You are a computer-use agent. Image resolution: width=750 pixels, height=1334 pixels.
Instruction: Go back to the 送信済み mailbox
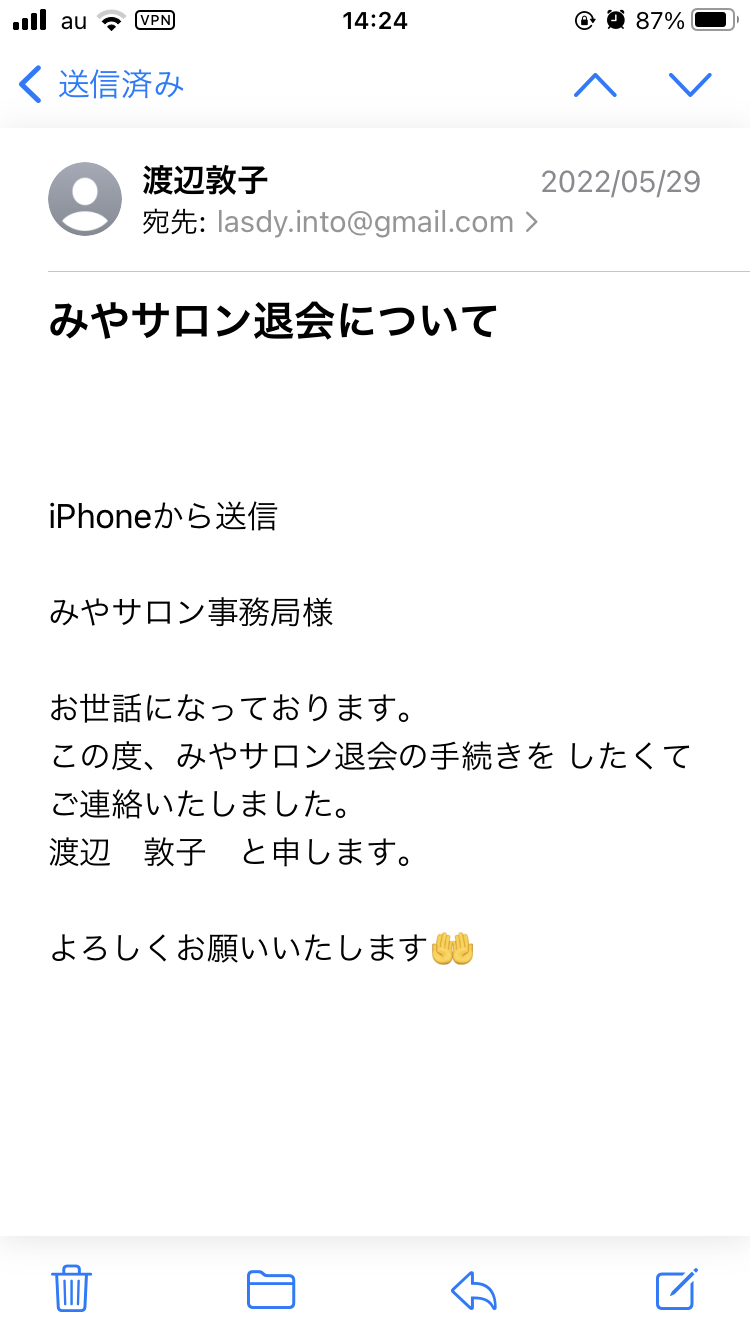[x=102, y=85]
